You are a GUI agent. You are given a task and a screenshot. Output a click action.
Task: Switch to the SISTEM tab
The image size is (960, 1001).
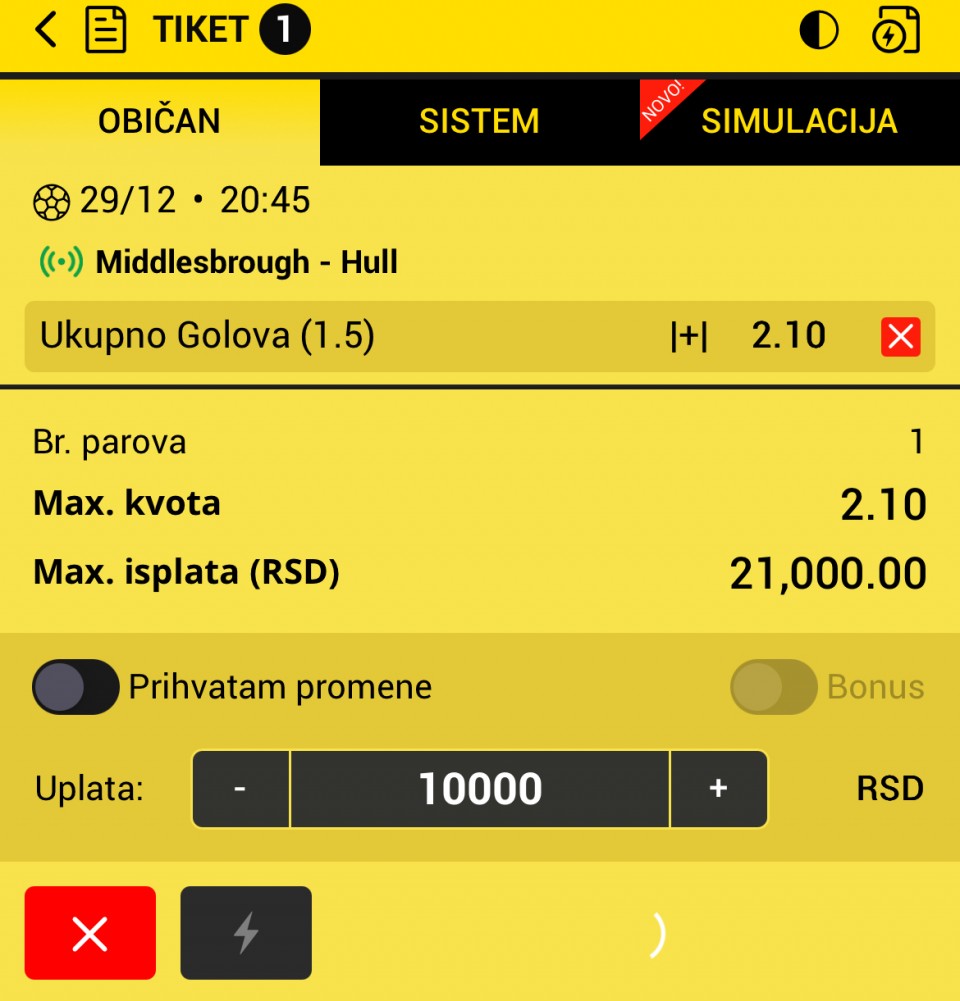click(x=479, y=122)
